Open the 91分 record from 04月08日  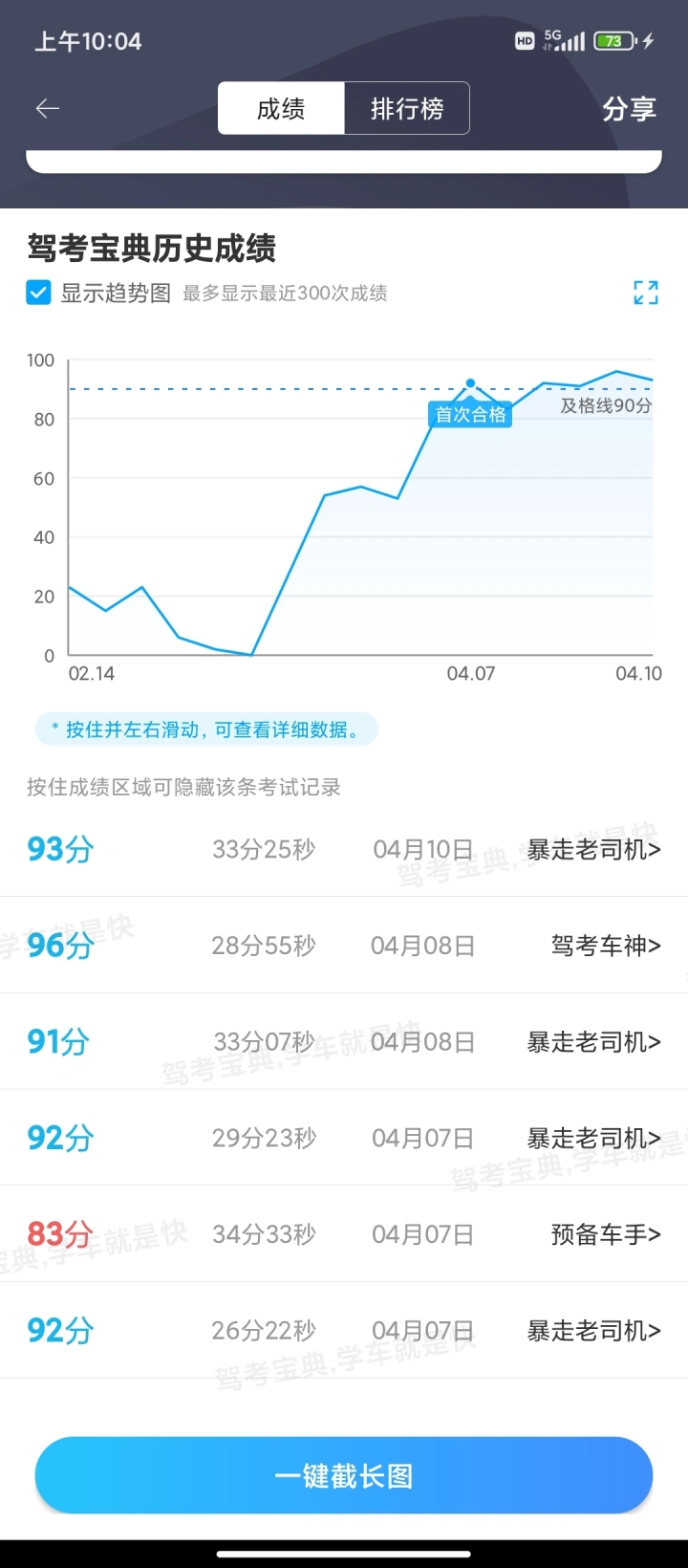click(344, 1041)
